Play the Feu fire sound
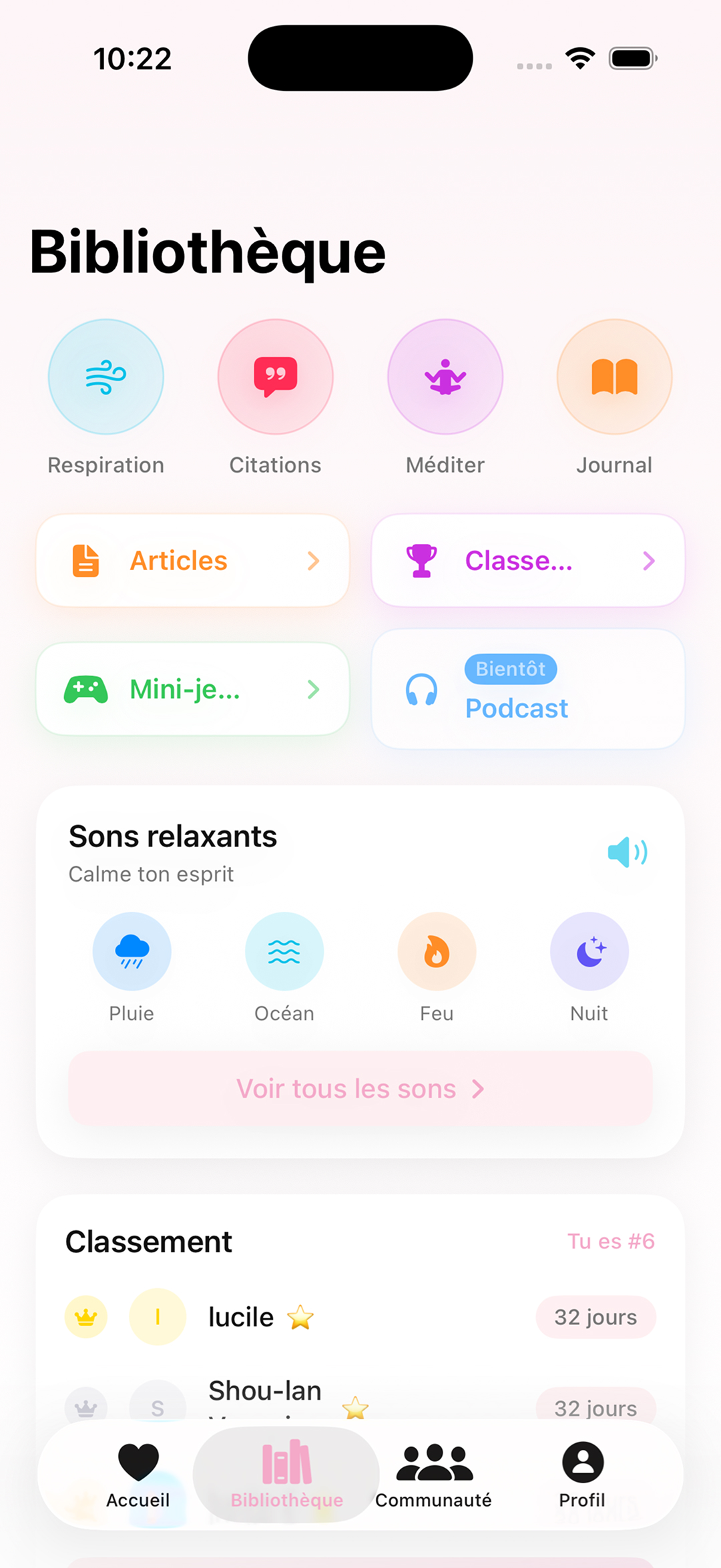 [x=437, y=951]
